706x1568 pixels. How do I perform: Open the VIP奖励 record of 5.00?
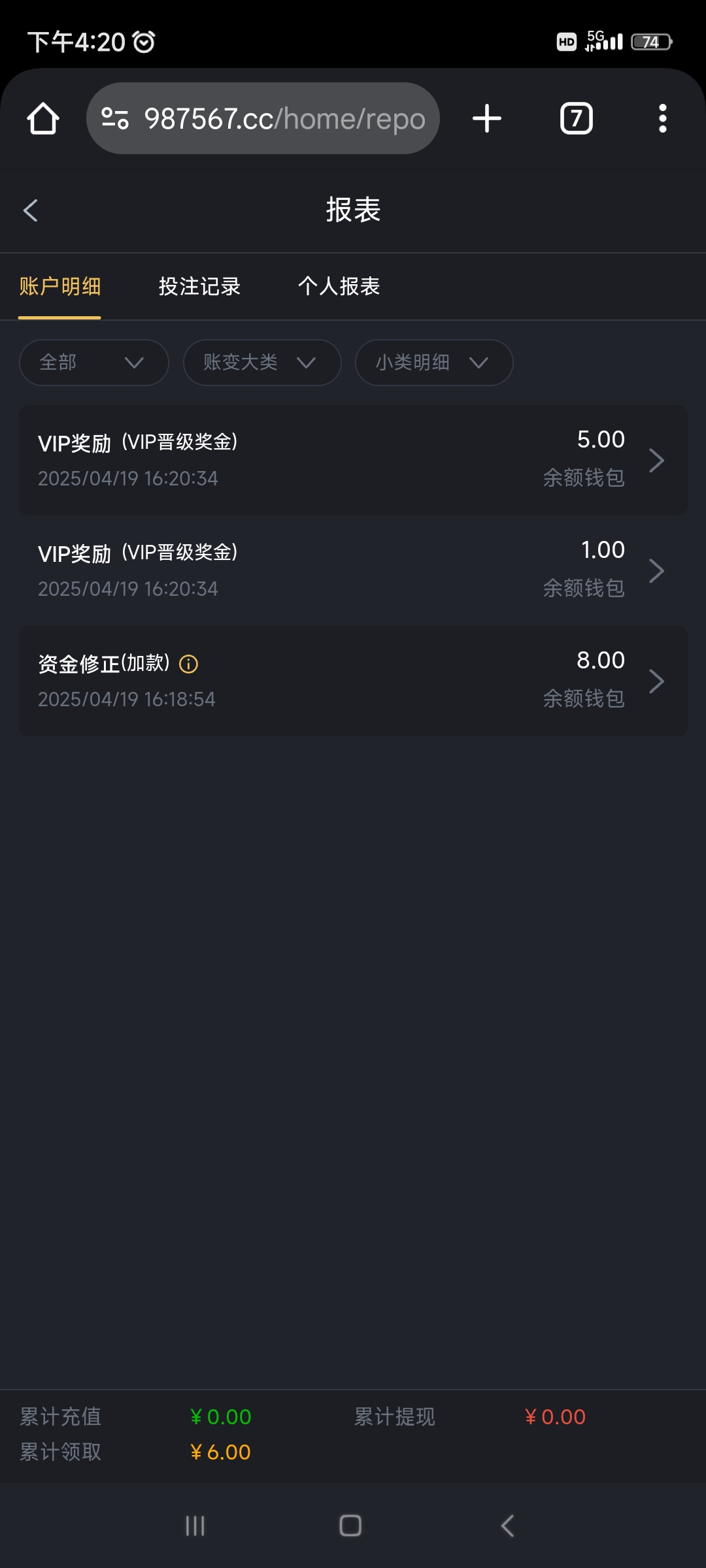point(353,460)
